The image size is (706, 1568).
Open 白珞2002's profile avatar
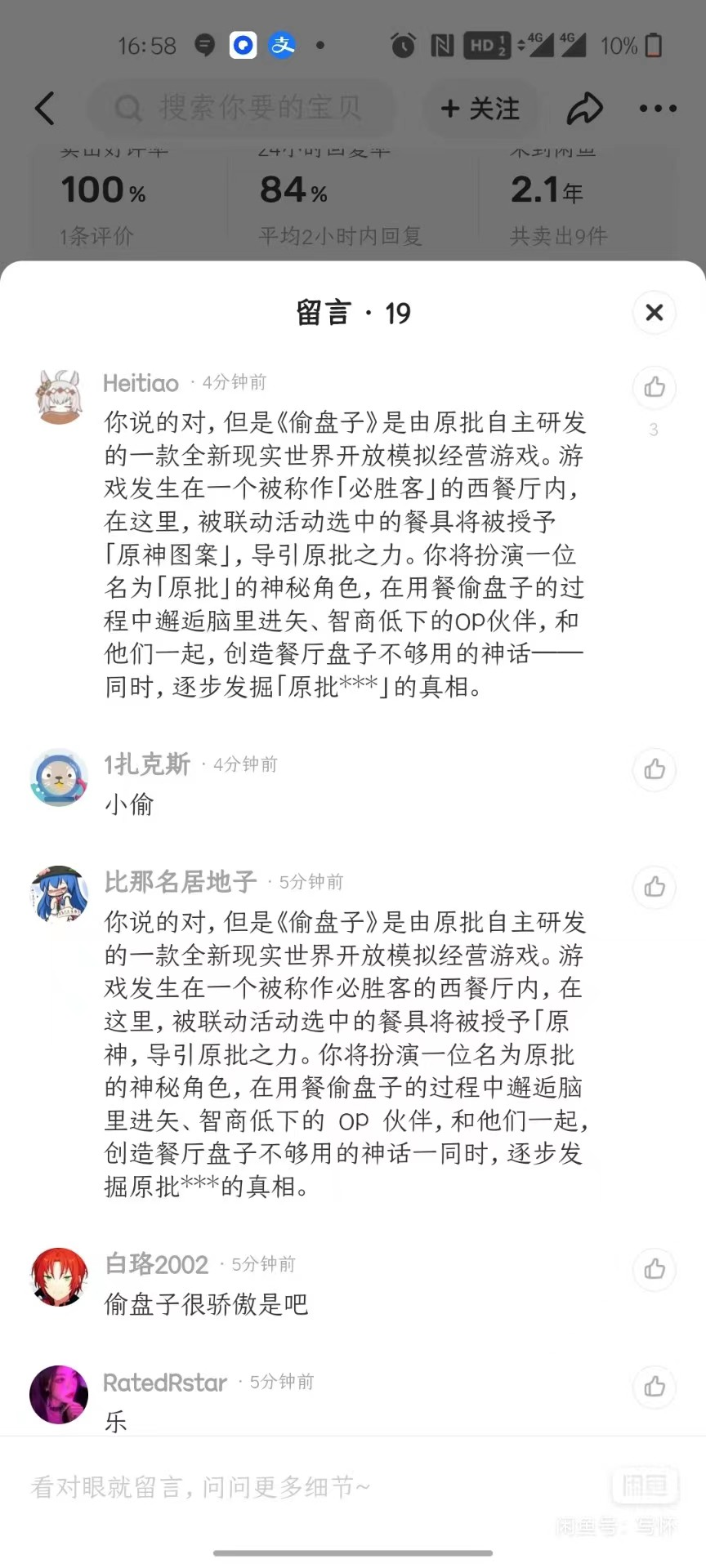(59, 1276)
